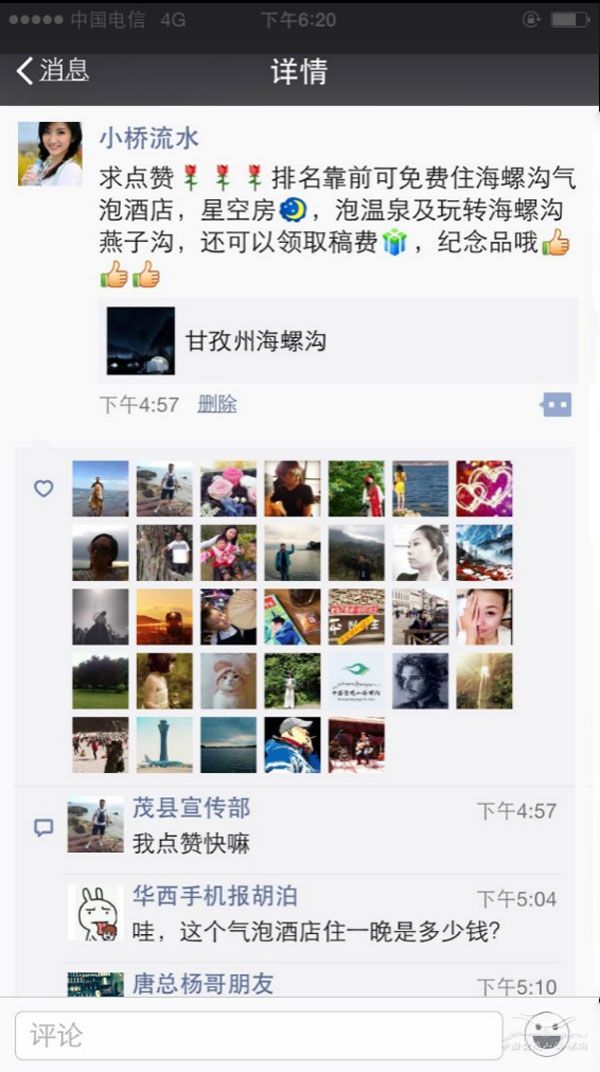Viewport: 600px width, 1072px height.
Task: Open the pink hearts avatar in the likes
Action: pos(484,489)
